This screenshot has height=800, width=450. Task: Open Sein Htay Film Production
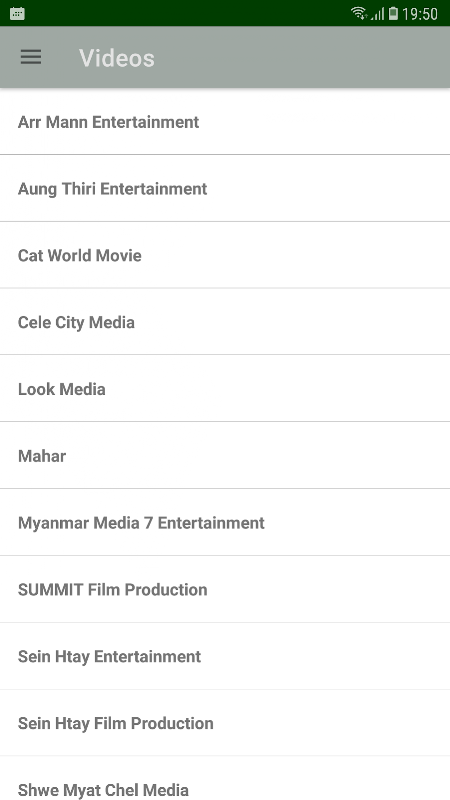(x=225, y=723)
